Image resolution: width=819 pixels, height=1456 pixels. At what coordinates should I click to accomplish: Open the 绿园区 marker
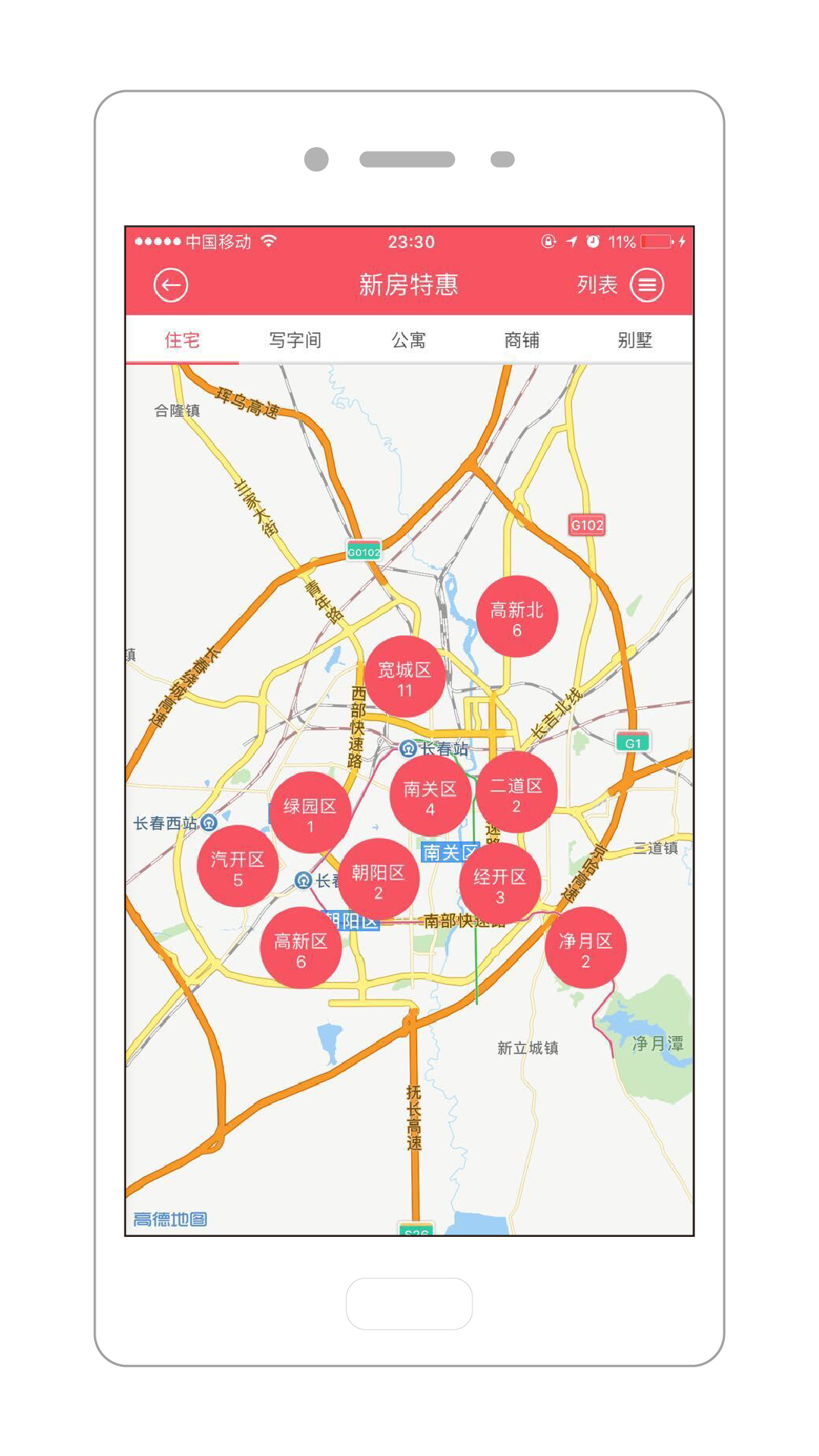click(309, 813)
